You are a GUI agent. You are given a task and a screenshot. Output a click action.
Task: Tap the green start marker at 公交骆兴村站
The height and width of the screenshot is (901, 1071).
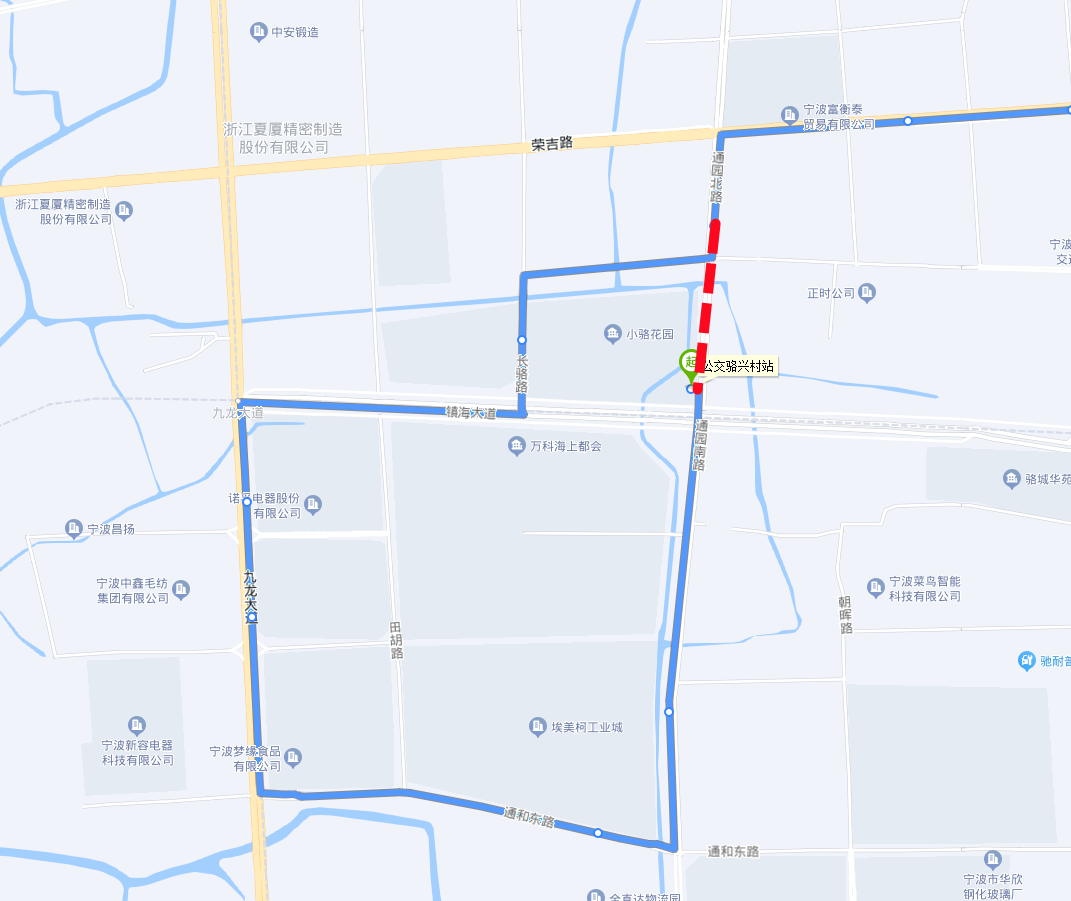point(690,364)
